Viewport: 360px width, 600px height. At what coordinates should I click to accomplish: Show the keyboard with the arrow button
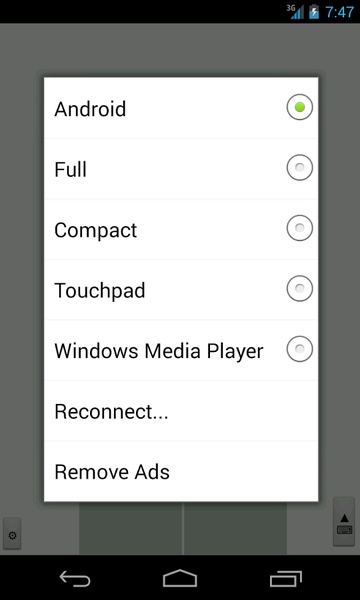click(x=344, y=522)
